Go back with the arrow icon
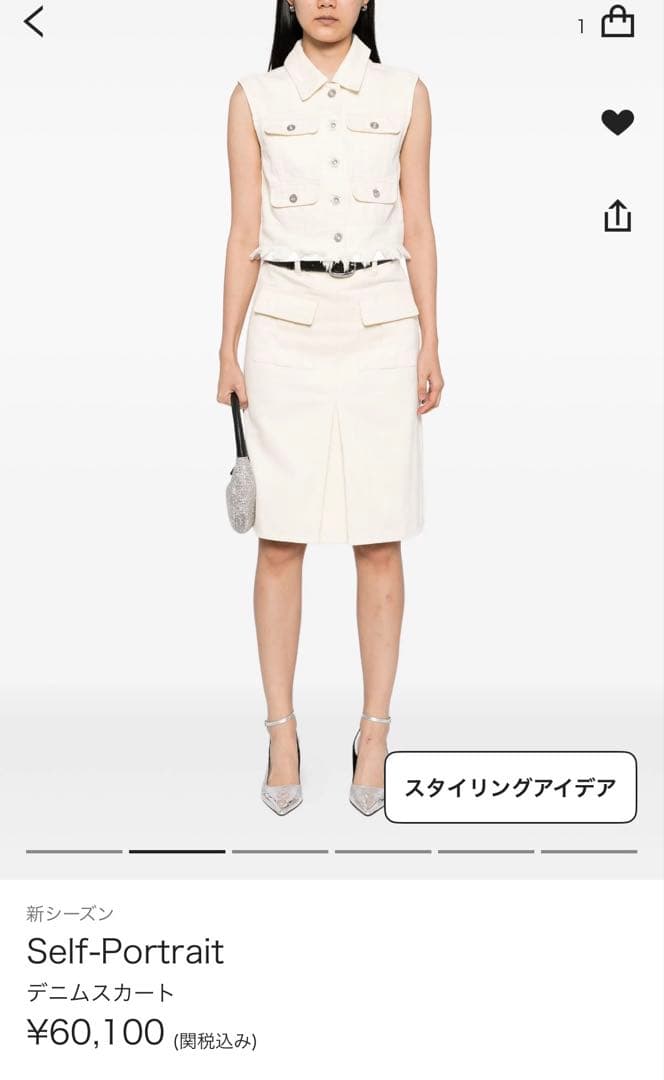664x1080 pixels. (x=34, y=21)
